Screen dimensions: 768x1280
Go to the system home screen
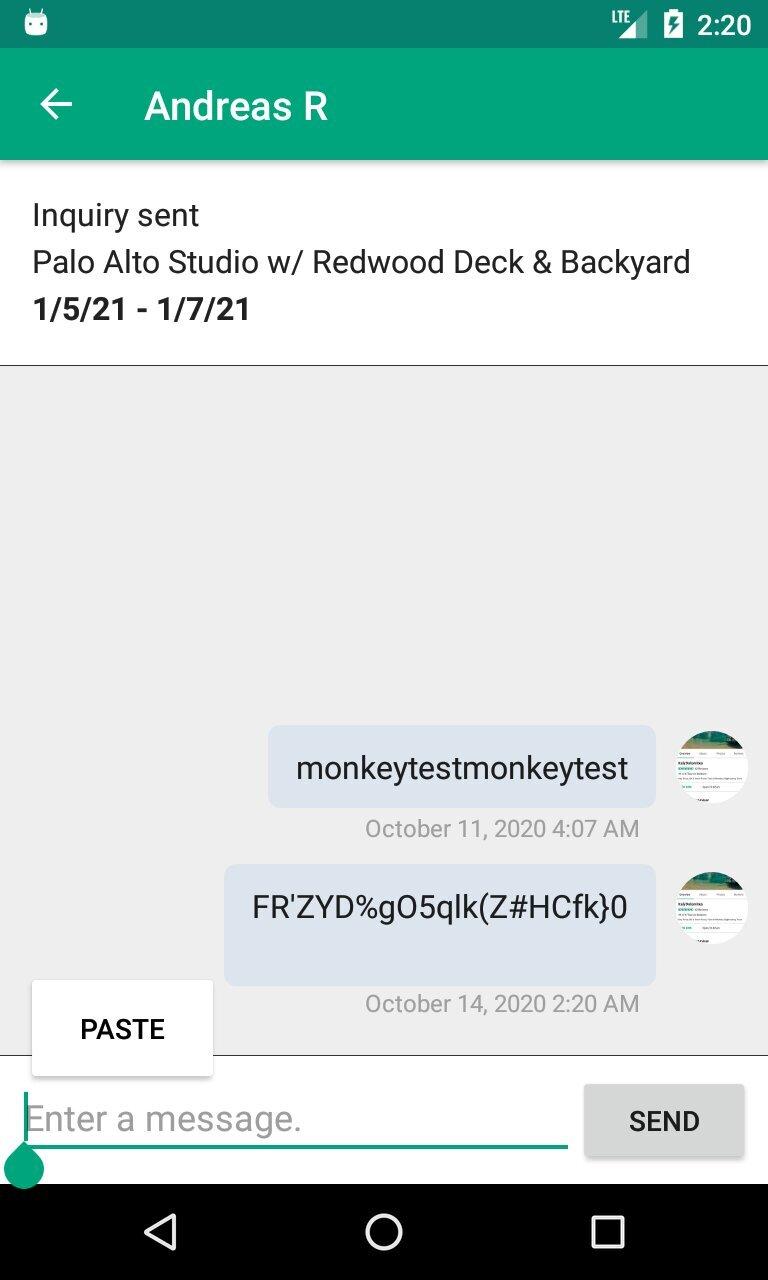click(384, 1232)
